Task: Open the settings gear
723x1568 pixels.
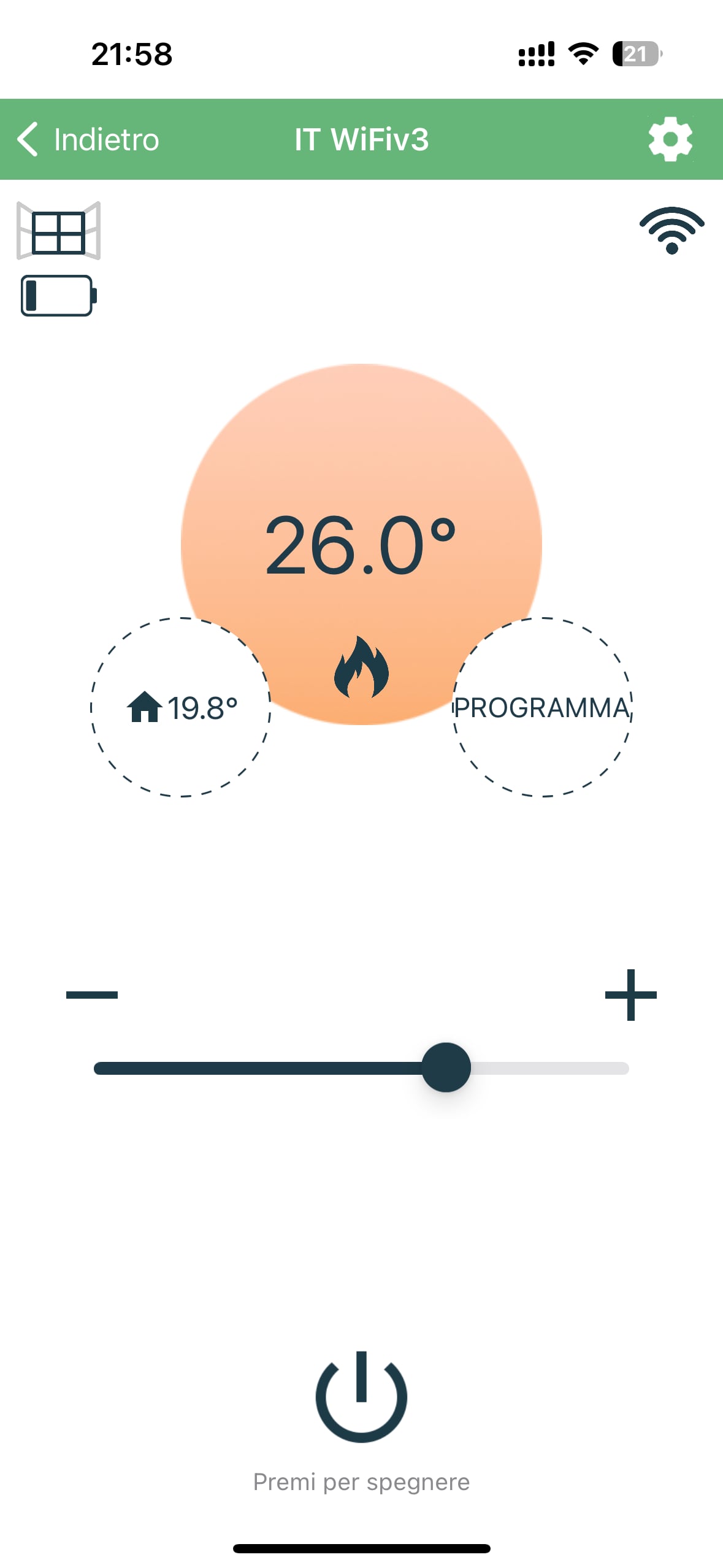Action: point(670,139)
